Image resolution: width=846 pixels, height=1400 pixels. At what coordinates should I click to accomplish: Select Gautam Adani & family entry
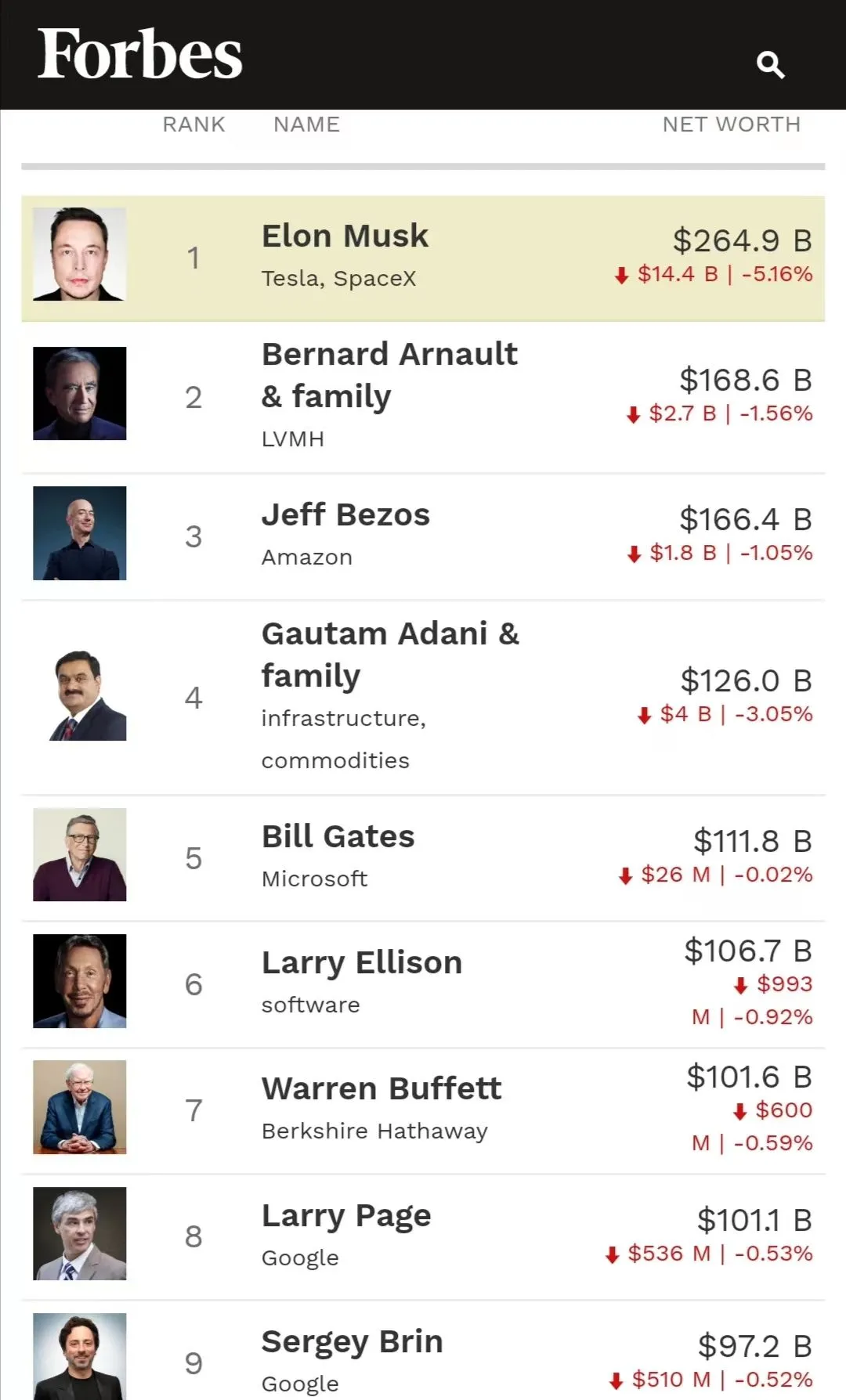(423, 698)
